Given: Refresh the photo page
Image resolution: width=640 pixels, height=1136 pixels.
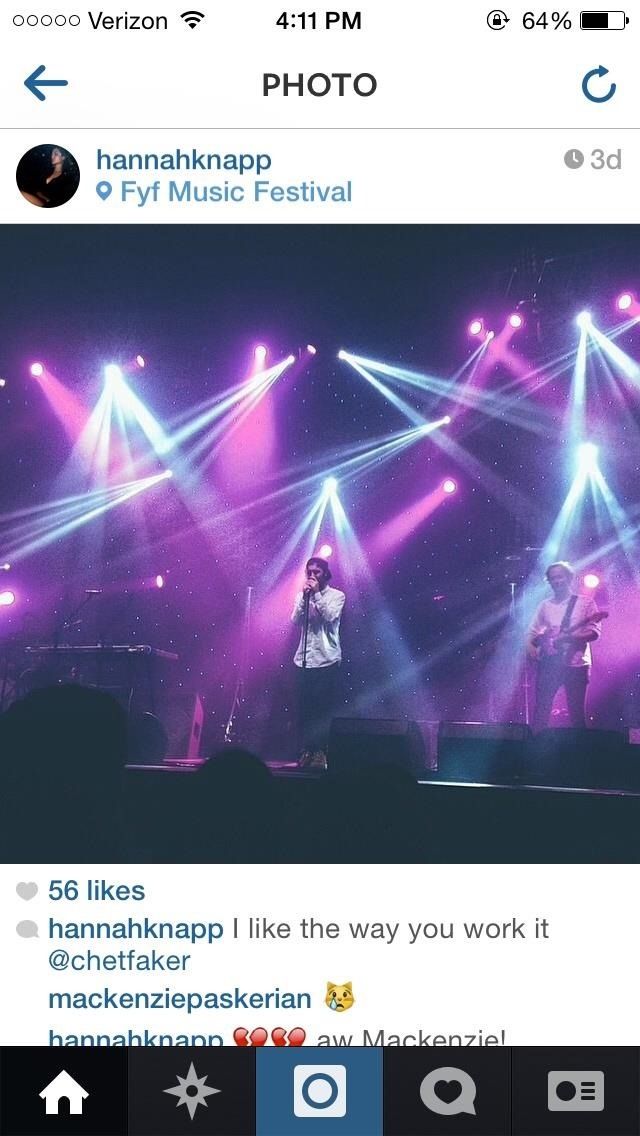Looking at the screenshot, I should tap(598, 86).
